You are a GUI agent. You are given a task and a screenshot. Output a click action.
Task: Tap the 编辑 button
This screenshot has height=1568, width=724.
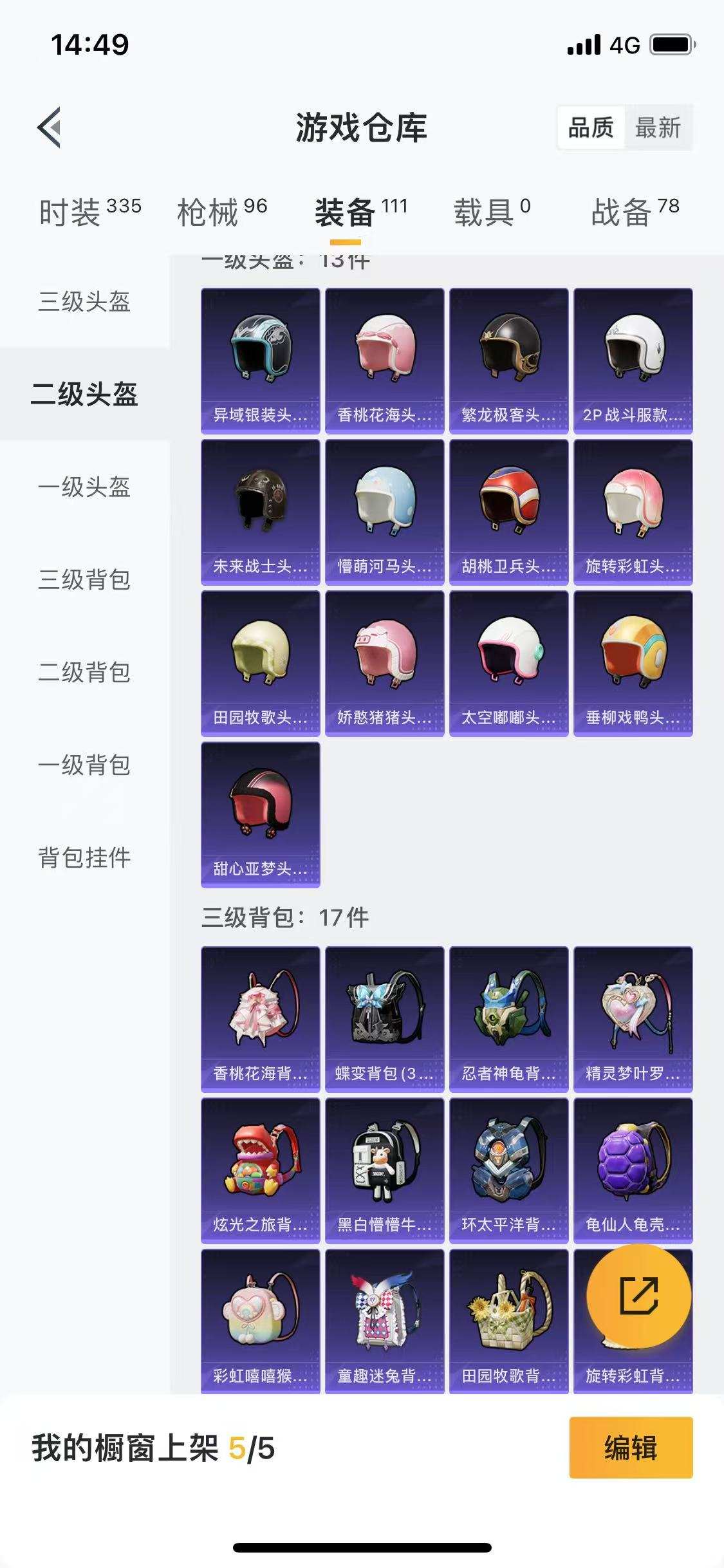point(631,1448)
